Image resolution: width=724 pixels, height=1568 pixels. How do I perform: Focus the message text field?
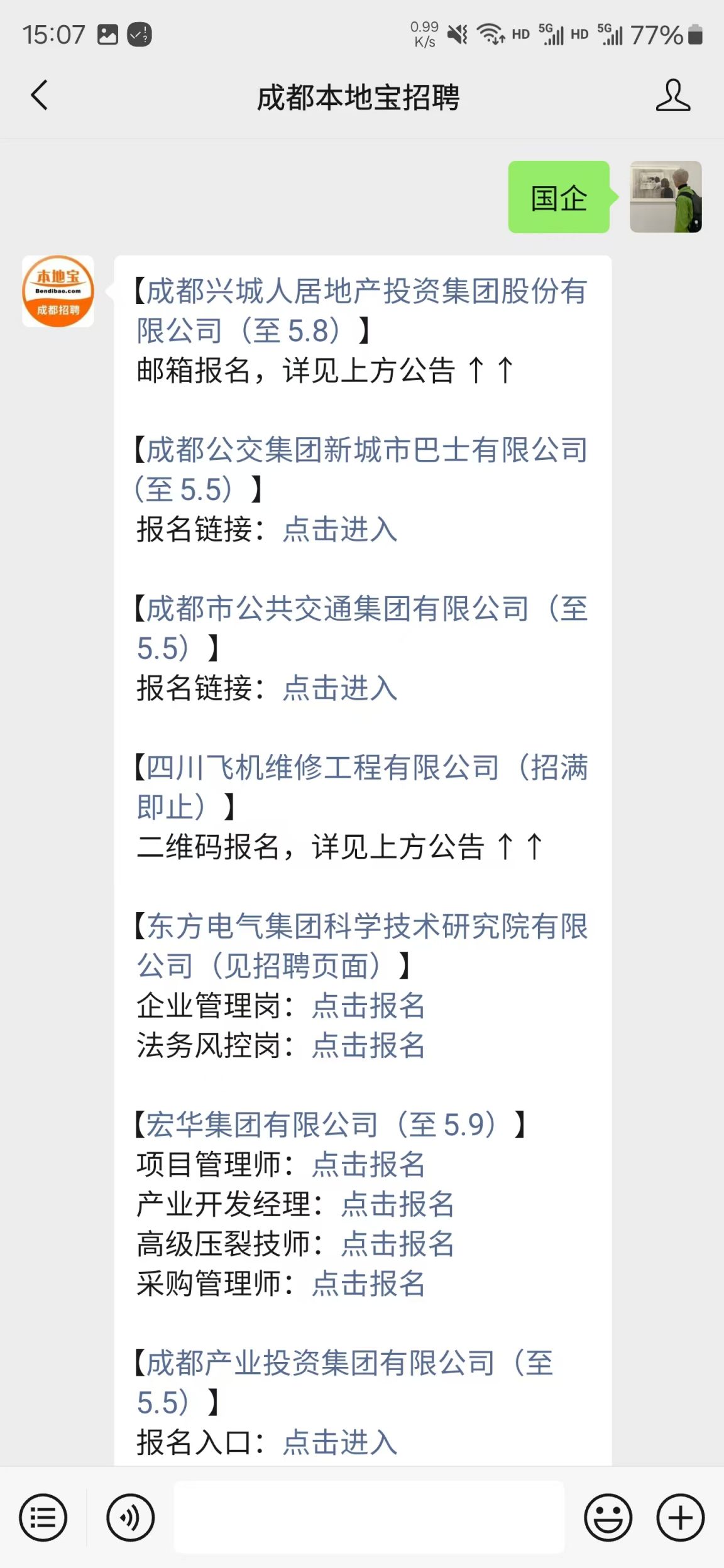(369, 1516)
